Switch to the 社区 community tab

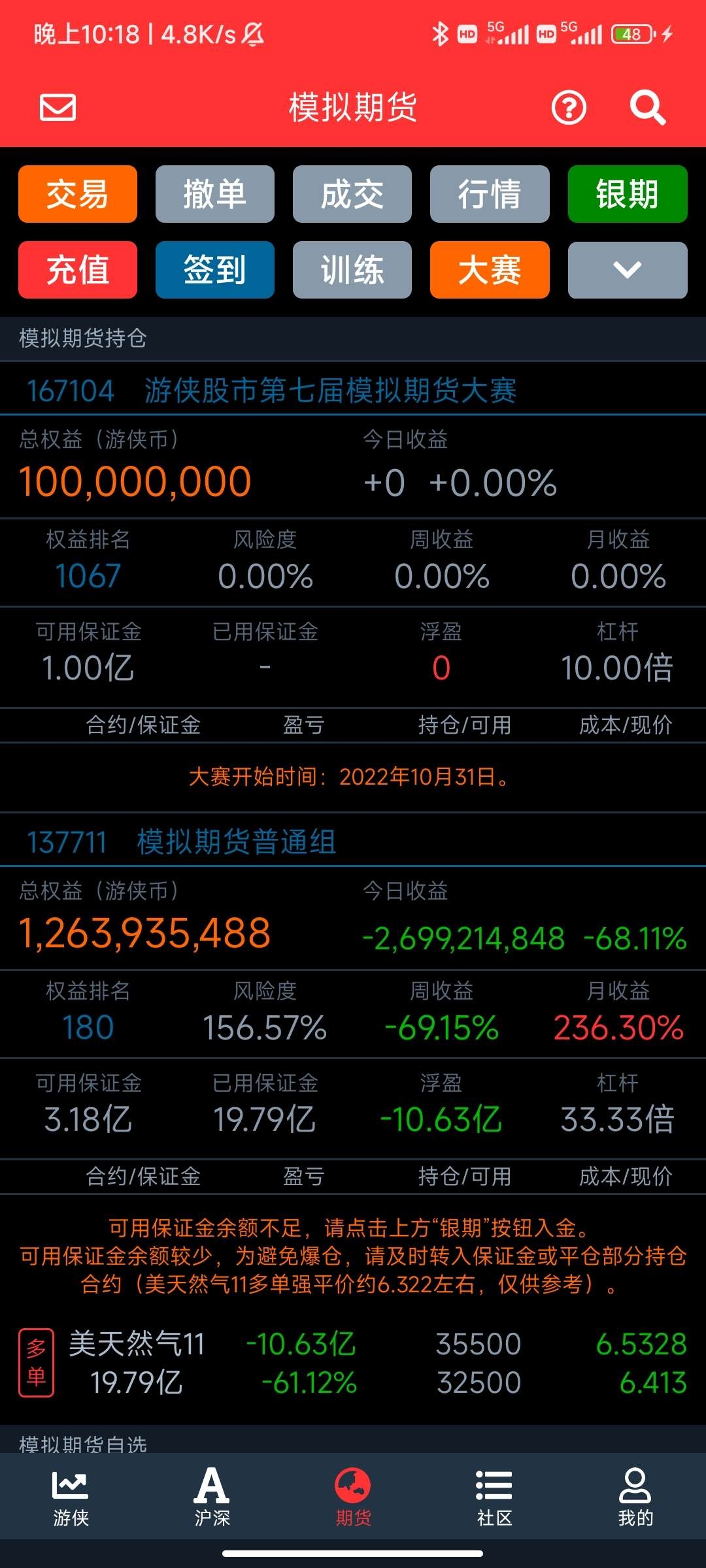click(x=494, y=1497)
